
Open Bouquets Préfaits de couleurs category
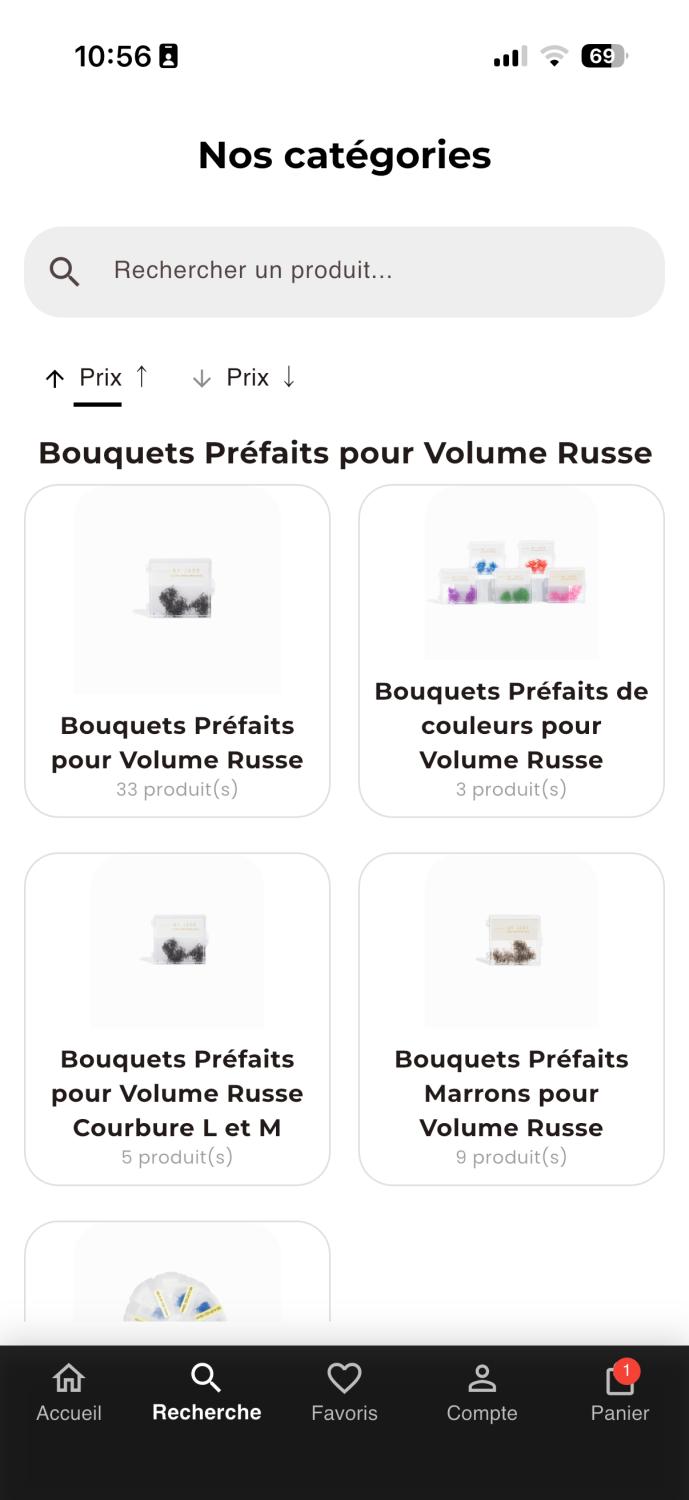[511, 650]
